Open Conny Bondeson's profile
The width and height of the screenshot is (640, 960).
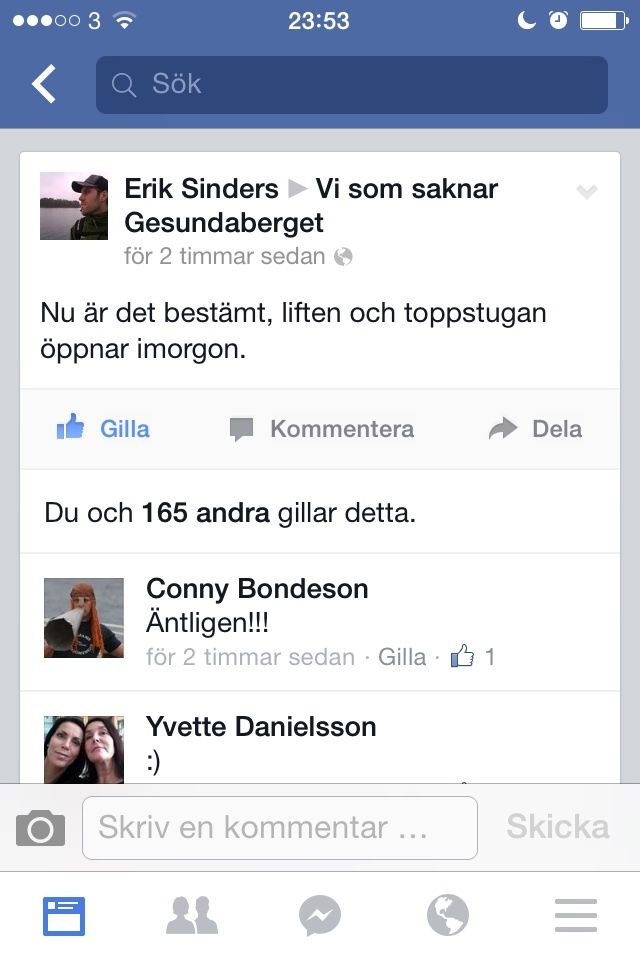tap(257, 588)
